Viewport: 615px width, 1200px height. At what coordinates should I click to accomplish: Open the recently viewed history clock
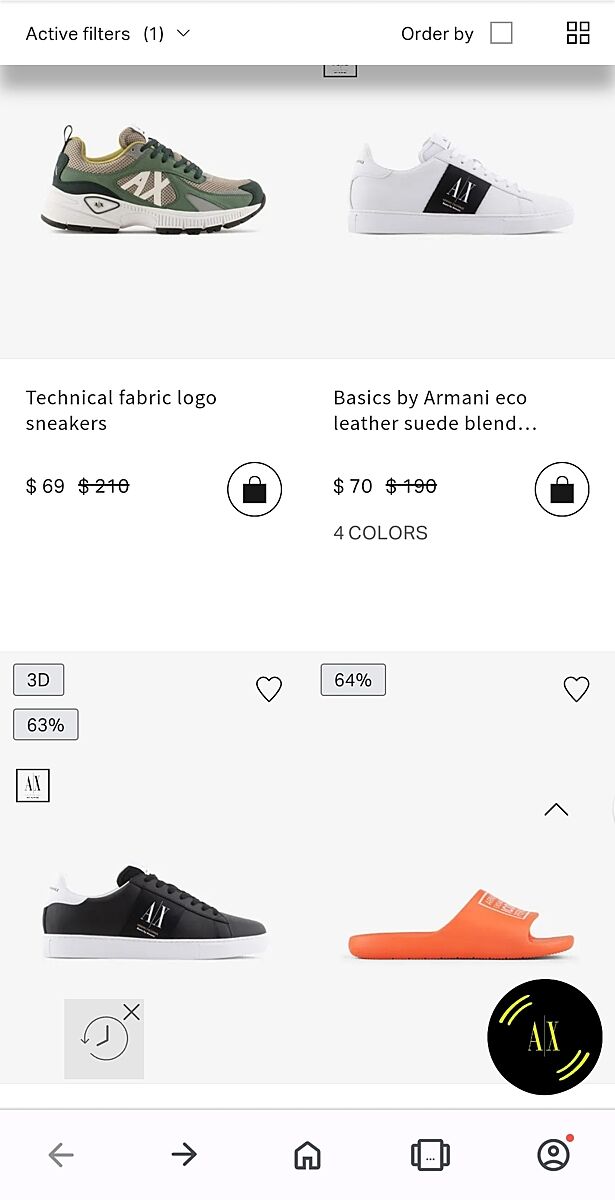(101, 1040)
